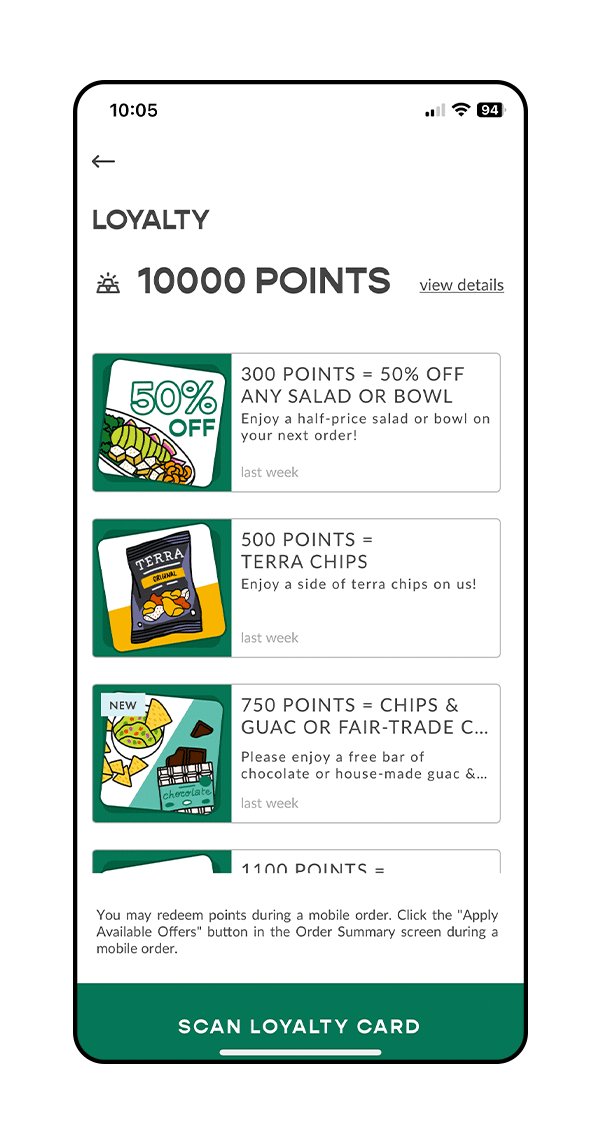Go back using the arrow icon

pos(103,161)
